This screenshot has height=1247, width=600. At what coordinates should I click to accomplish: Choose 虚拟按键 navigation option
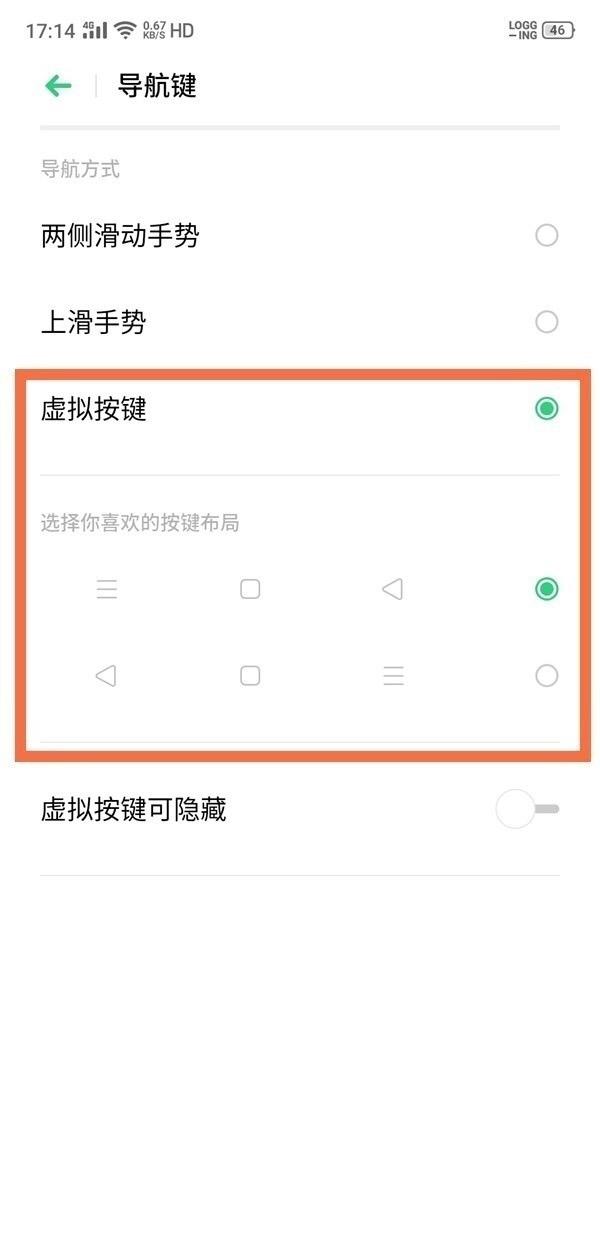[300, 409]
